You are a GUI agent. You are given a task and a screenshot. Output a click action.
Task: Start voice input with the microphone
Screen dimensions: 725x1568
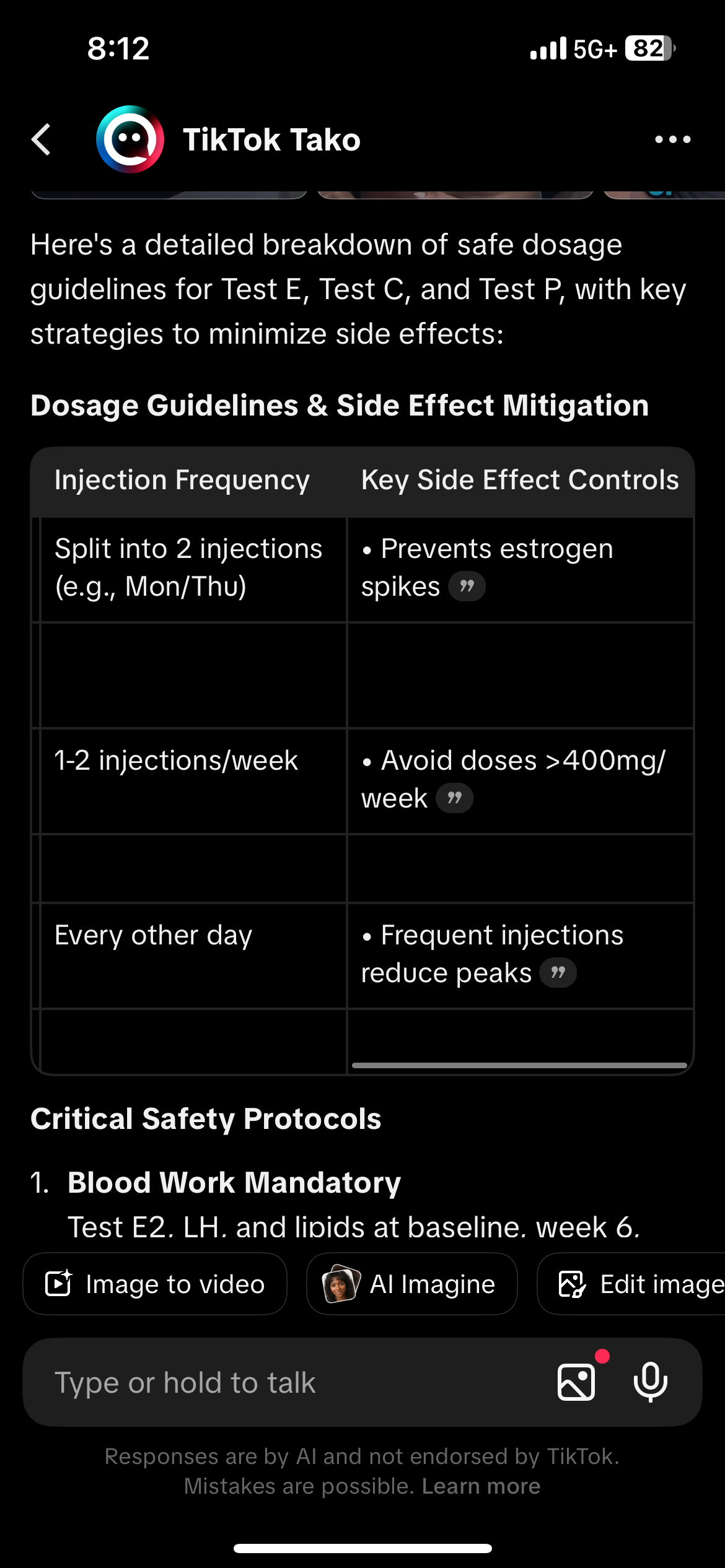[x=650, y=1382]
